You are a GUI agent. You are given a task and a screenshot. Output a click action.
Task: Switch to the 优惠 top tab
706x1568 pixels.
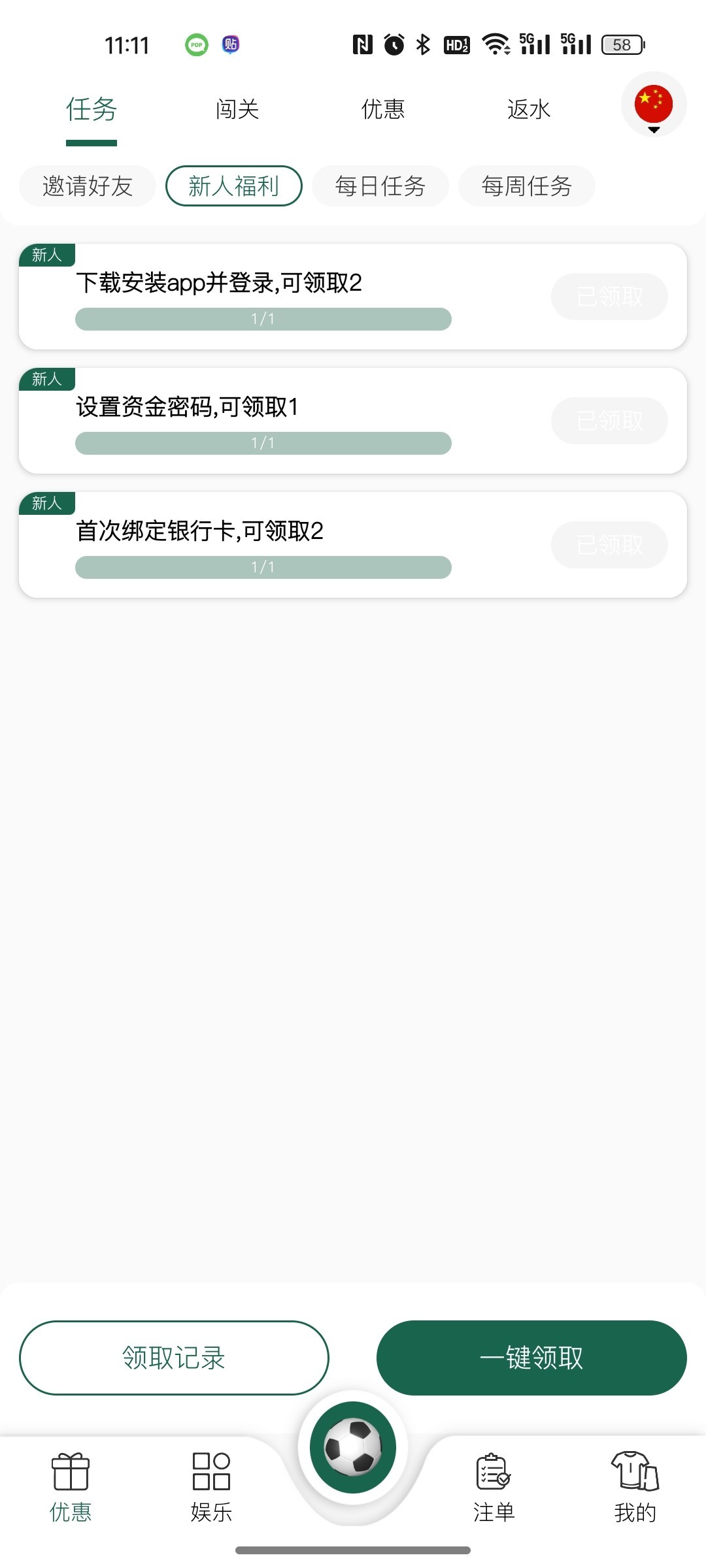click(383, 110)
